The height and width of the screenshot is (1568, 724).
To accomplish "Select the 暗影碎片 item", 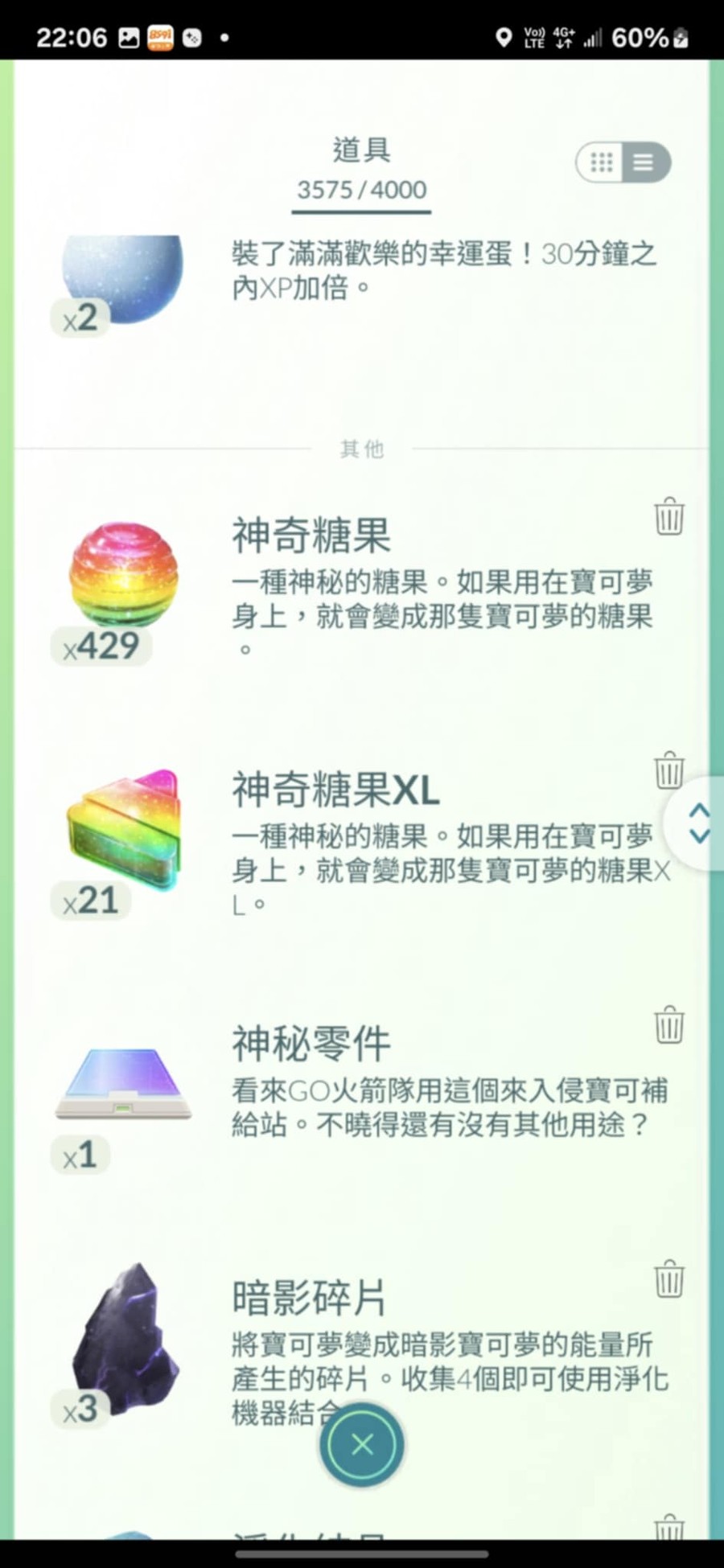I will [123, 1339].
